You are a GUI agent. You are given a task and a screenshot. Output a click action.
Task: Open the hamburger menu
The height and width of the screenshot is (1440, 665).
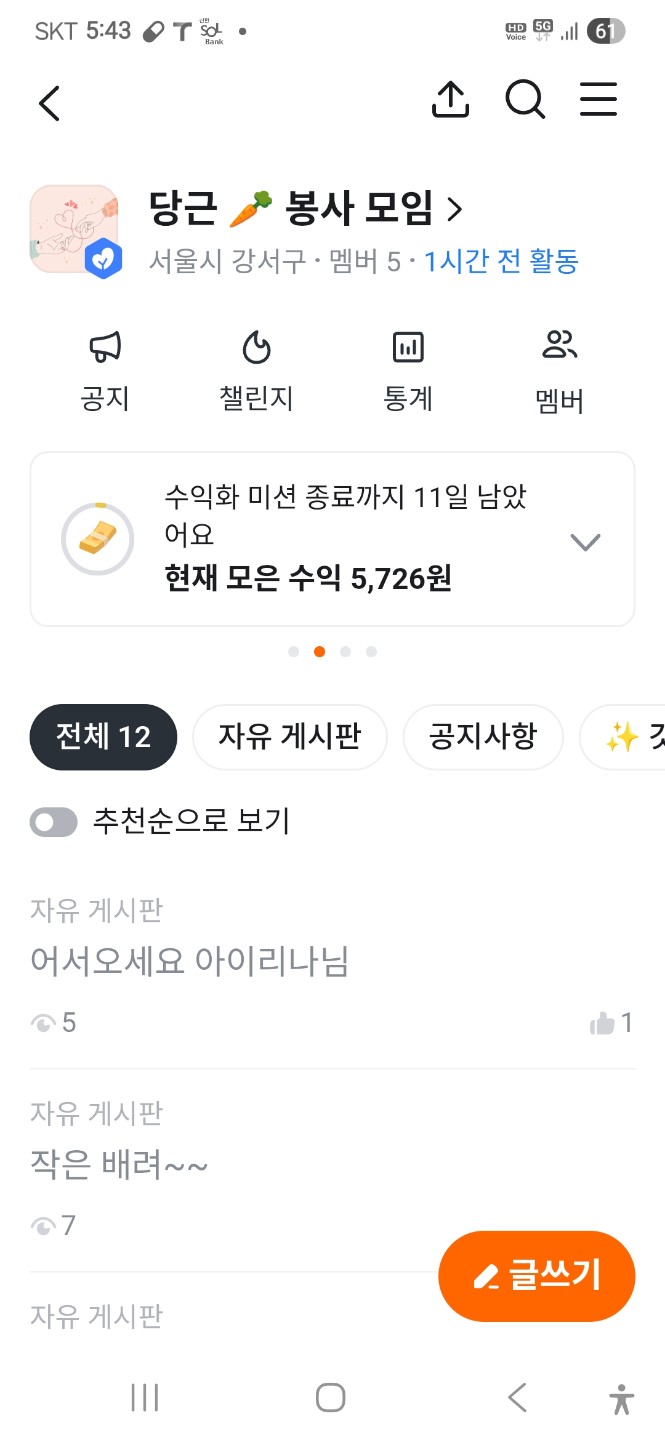598,100
